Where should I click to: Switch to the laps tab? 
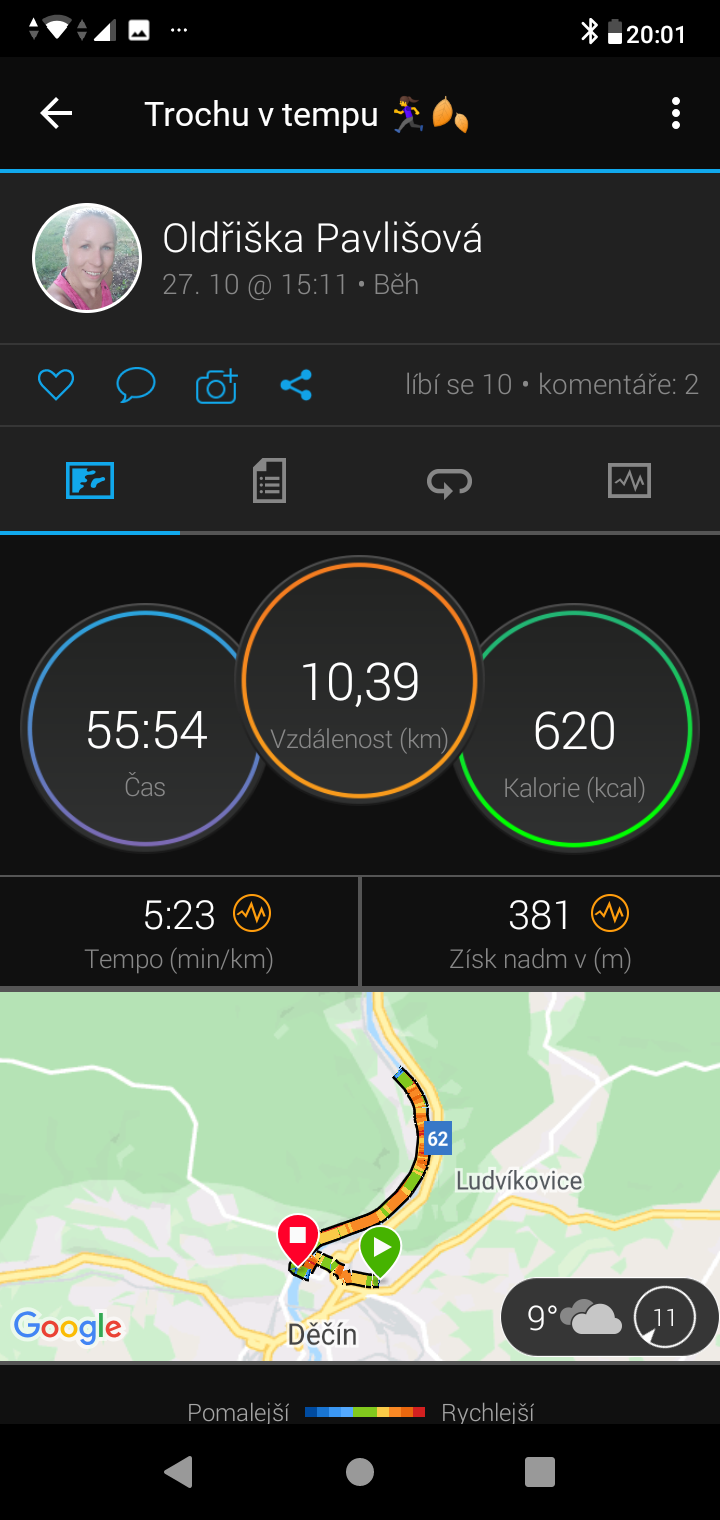point(449,482)
